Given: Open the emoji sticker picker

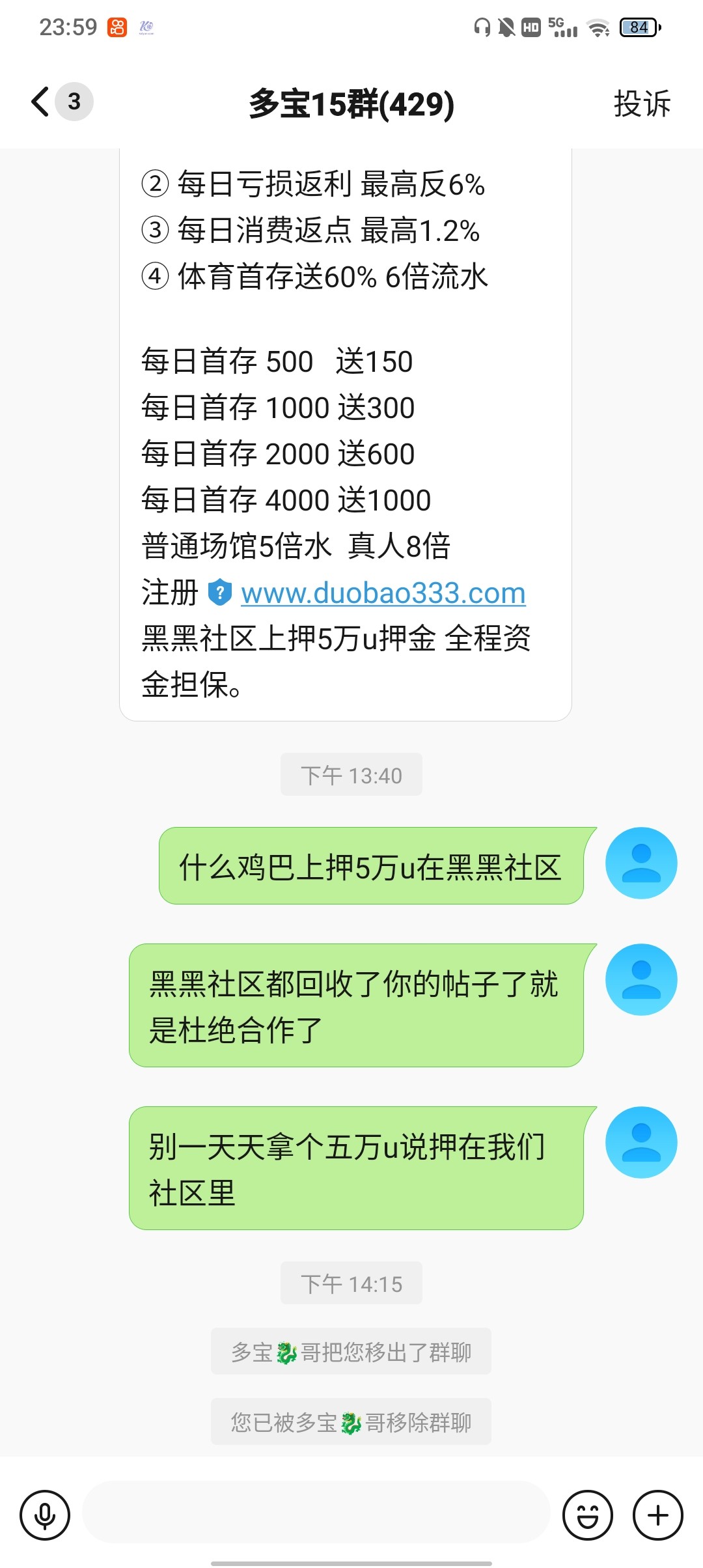Looking at the screenshot, I should click(588, 1515).
